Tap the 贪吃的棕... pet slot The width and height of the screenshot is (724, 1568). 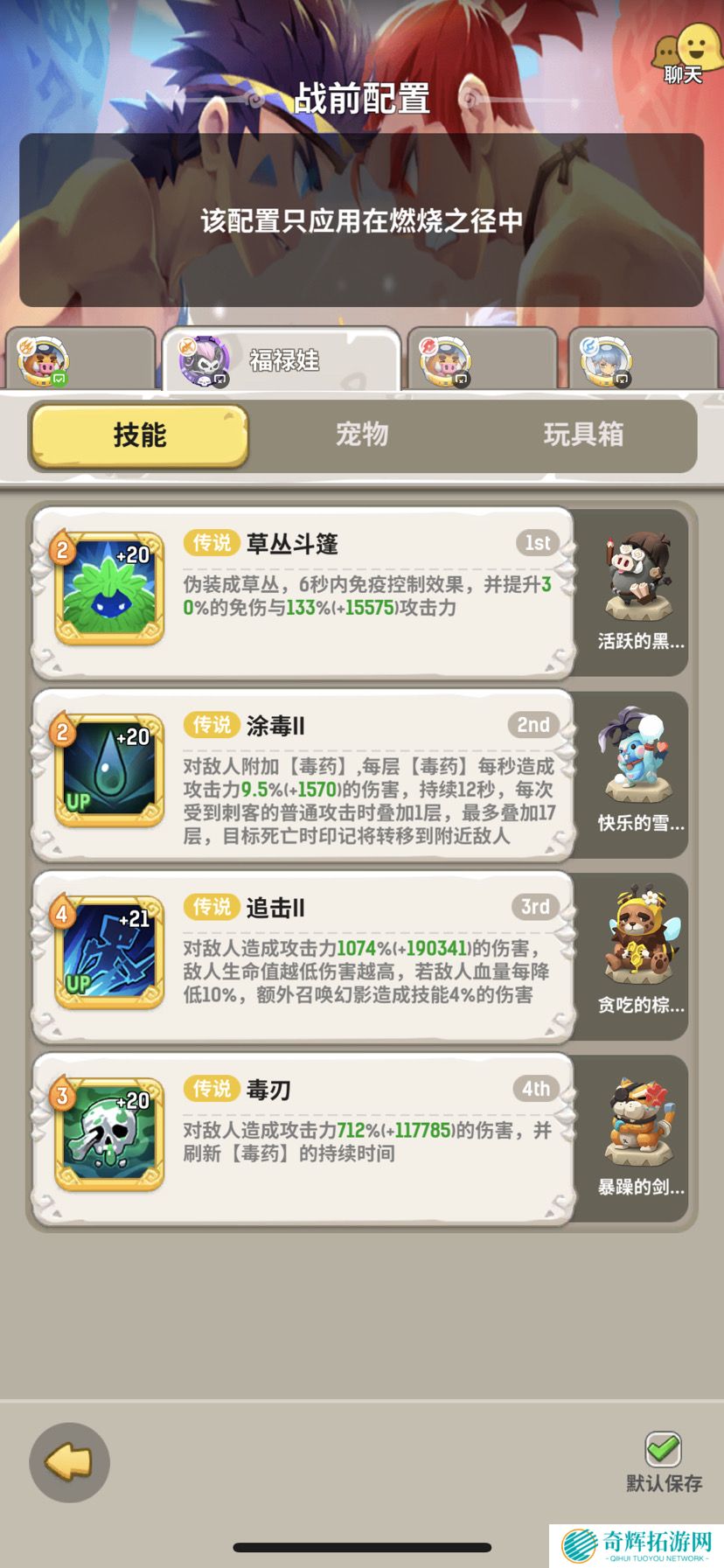coord(640,957)
